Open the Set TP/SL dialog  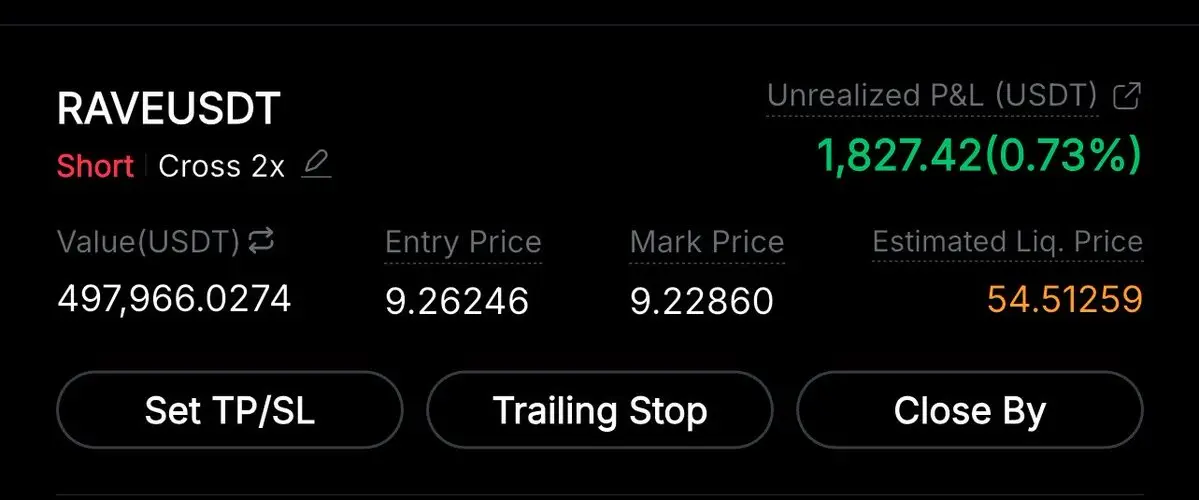(230, 411)
